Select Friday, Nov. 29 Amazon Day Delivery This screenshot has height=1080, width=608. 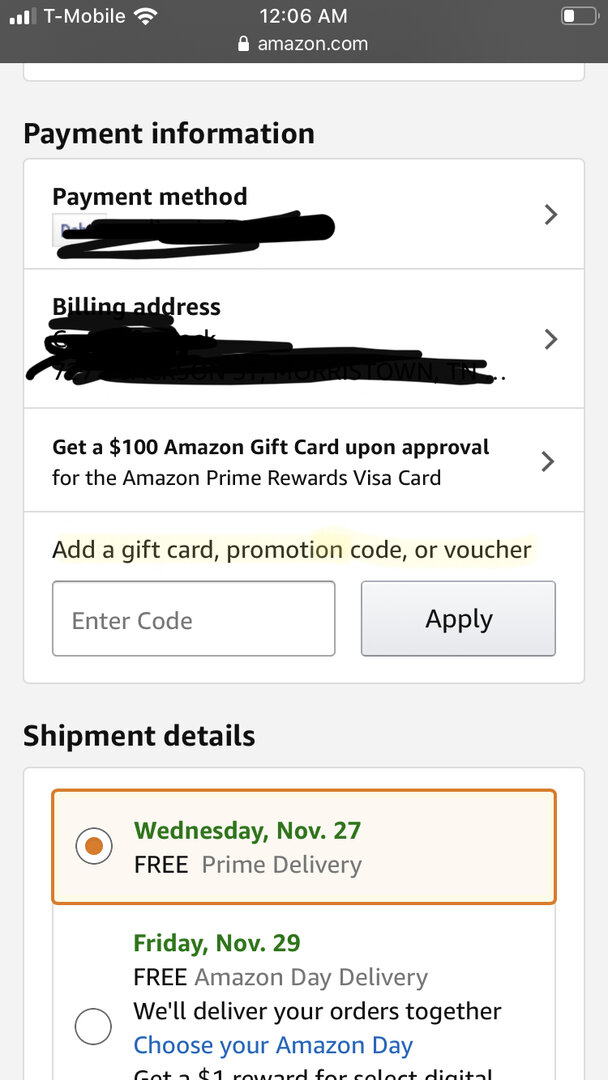[x=93, y=1026]
